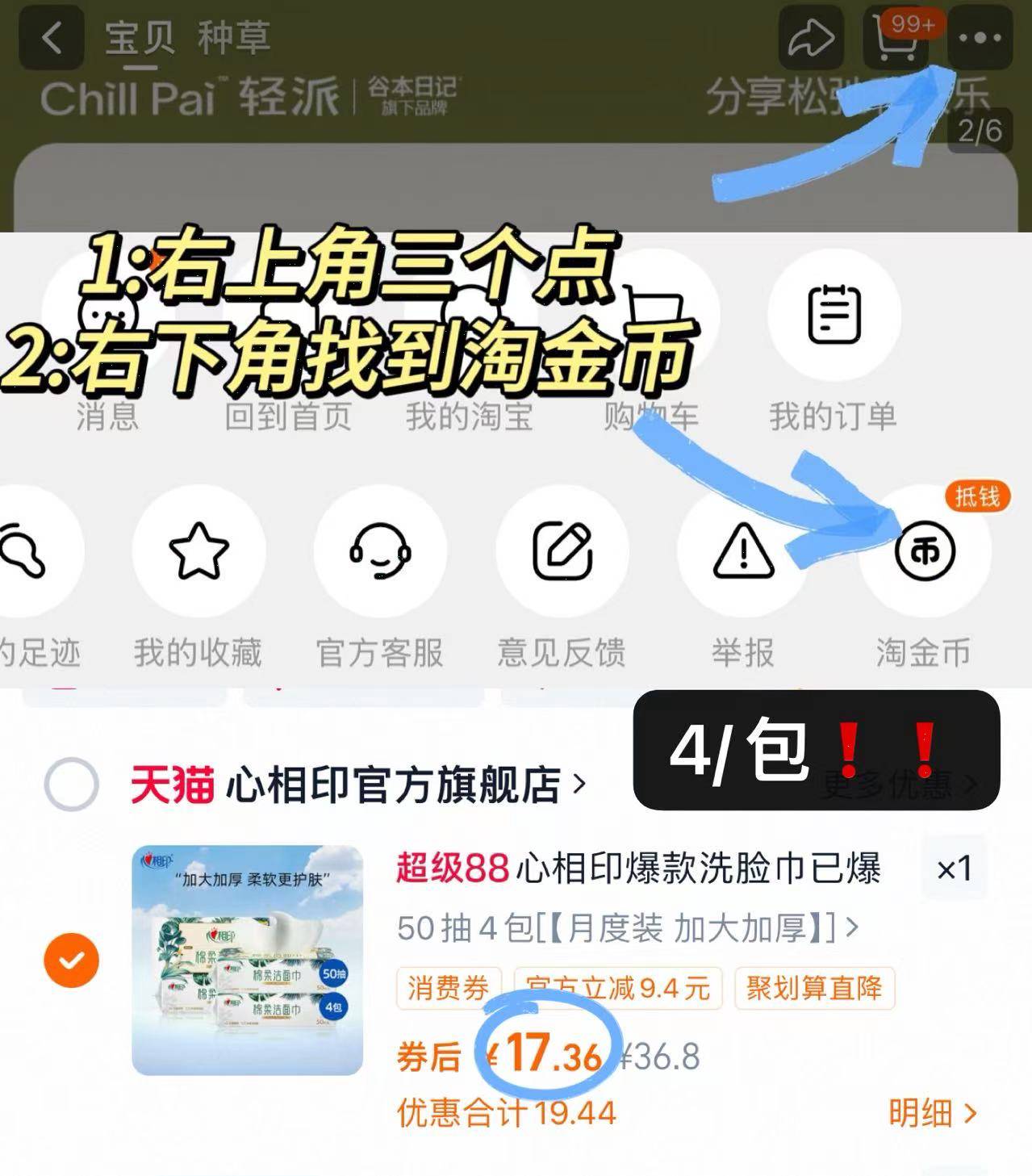Open 意见反馈 feedback icon
The image size is (1032, 1176).
coord(563,549)
